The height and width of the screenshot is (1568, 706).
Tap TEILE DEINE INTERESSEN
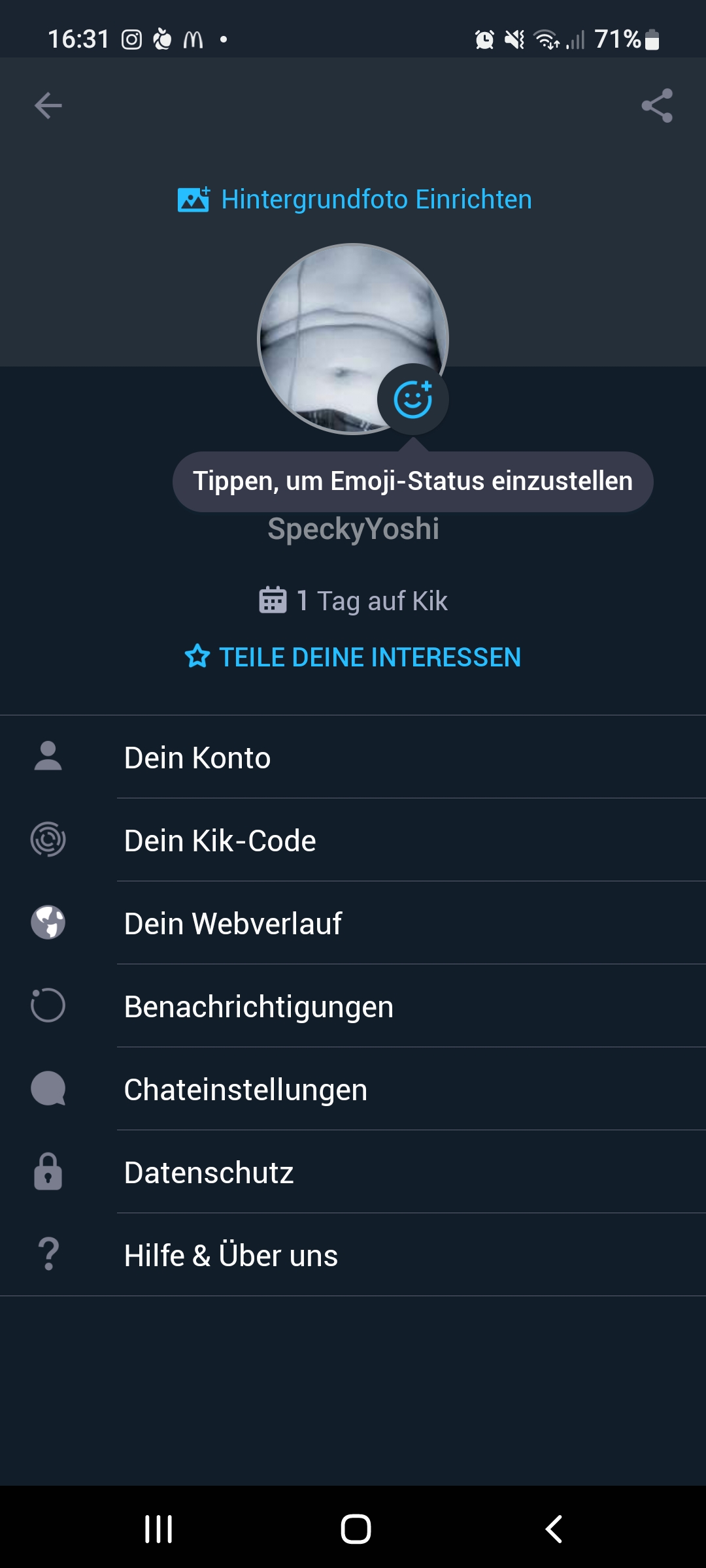point(353,657)
